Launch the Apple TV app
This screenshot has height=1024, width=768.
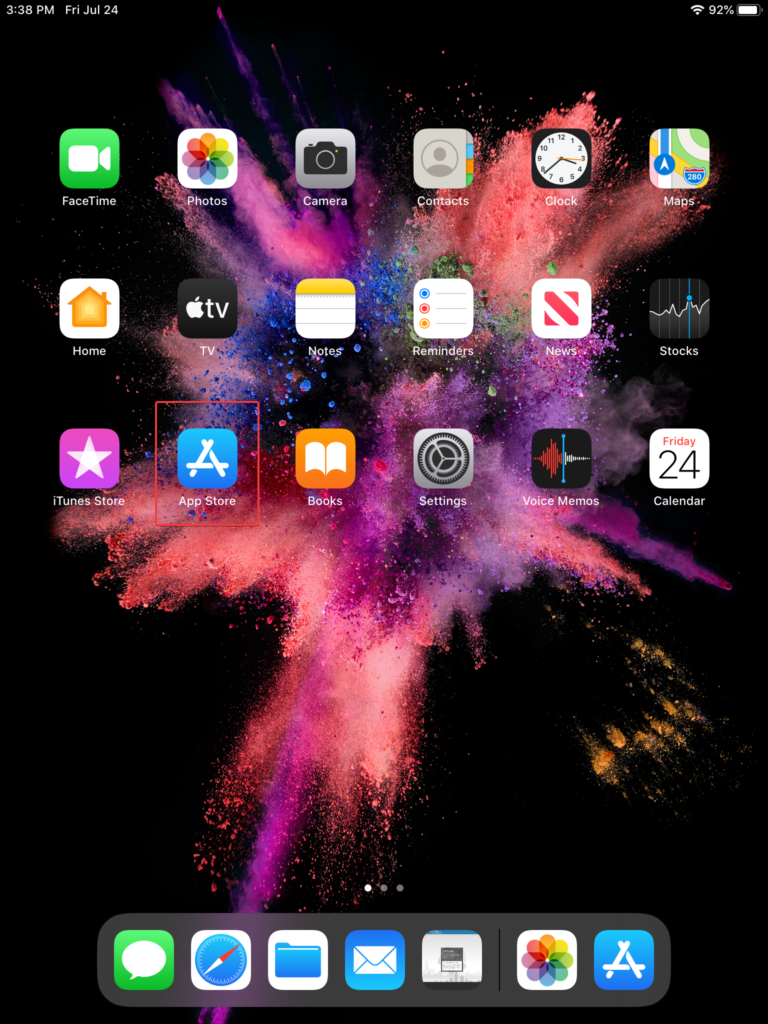[x=207, y=309]
